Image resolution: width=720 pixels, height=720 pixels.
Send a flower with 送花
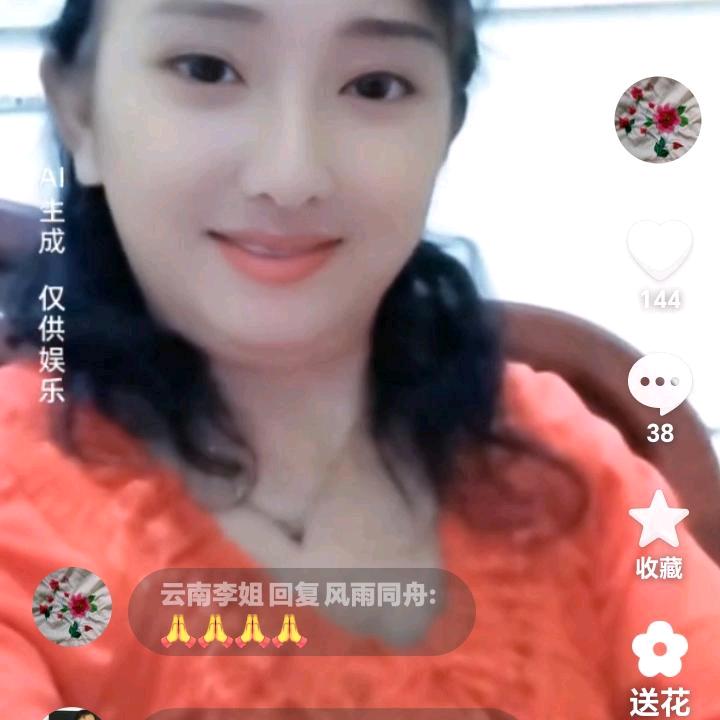[x=659, y=650]
